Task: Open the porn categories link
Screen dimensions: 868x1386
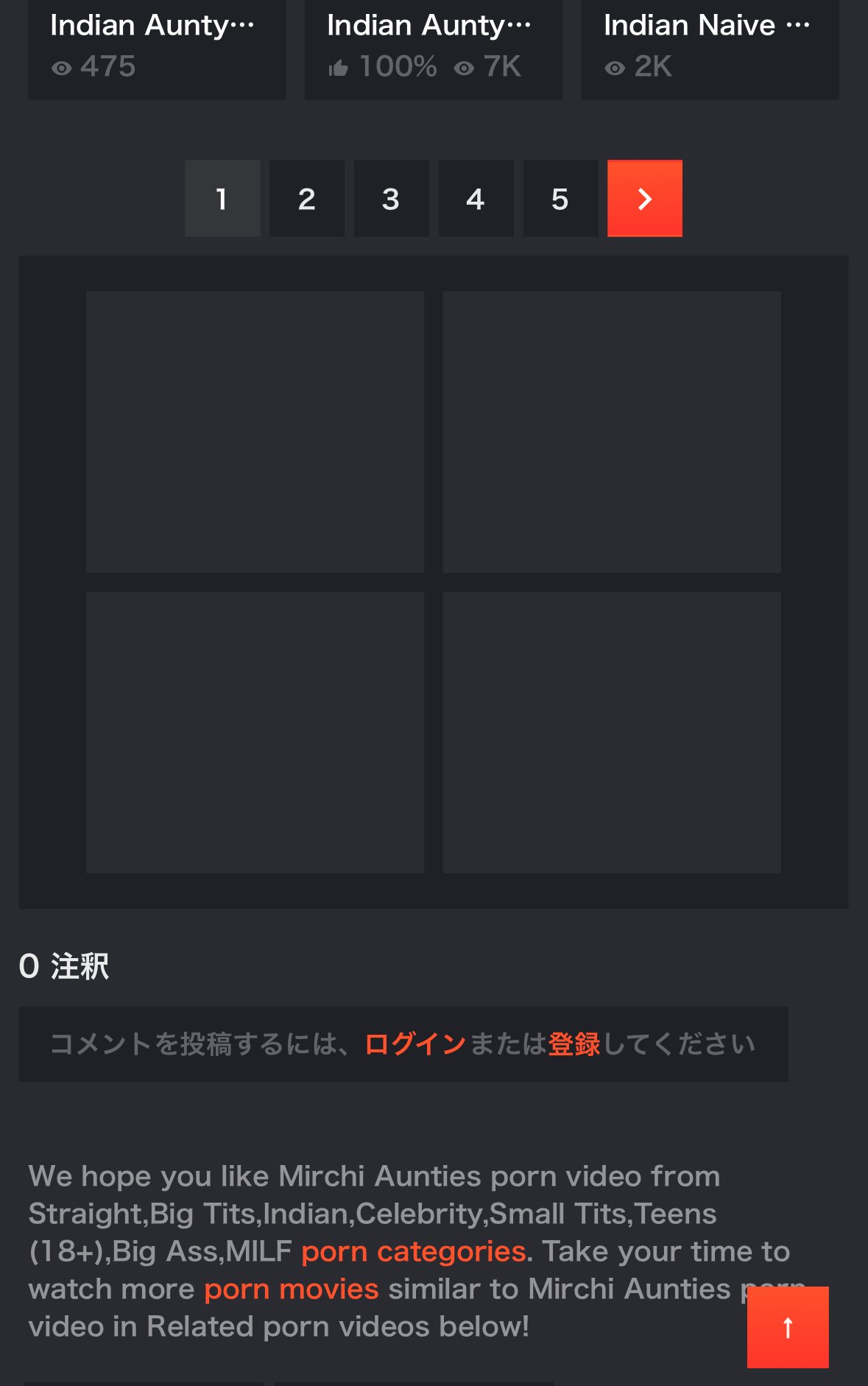Action: 413,1251
